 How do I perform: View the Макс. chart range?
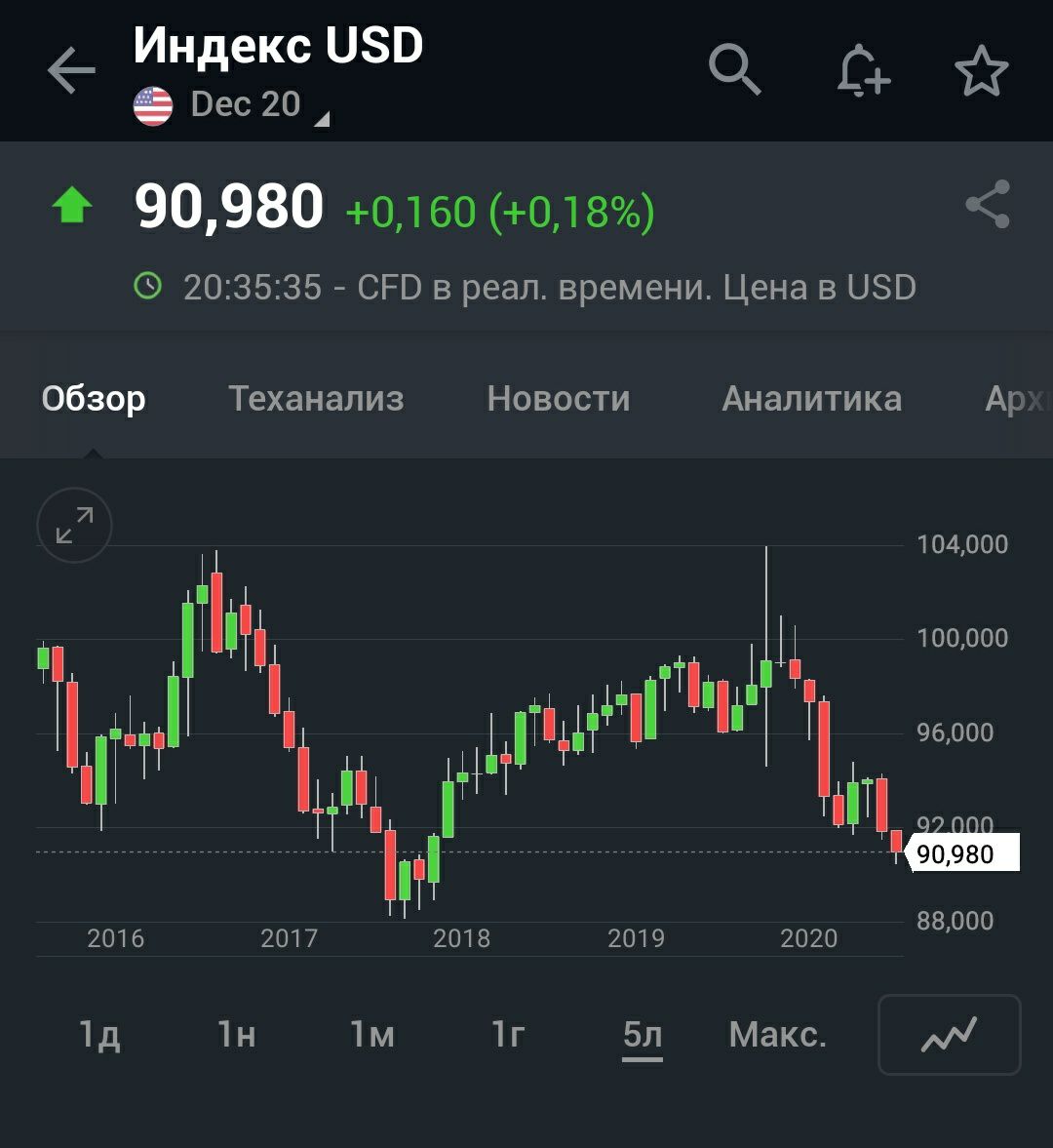coord(777,1034)
